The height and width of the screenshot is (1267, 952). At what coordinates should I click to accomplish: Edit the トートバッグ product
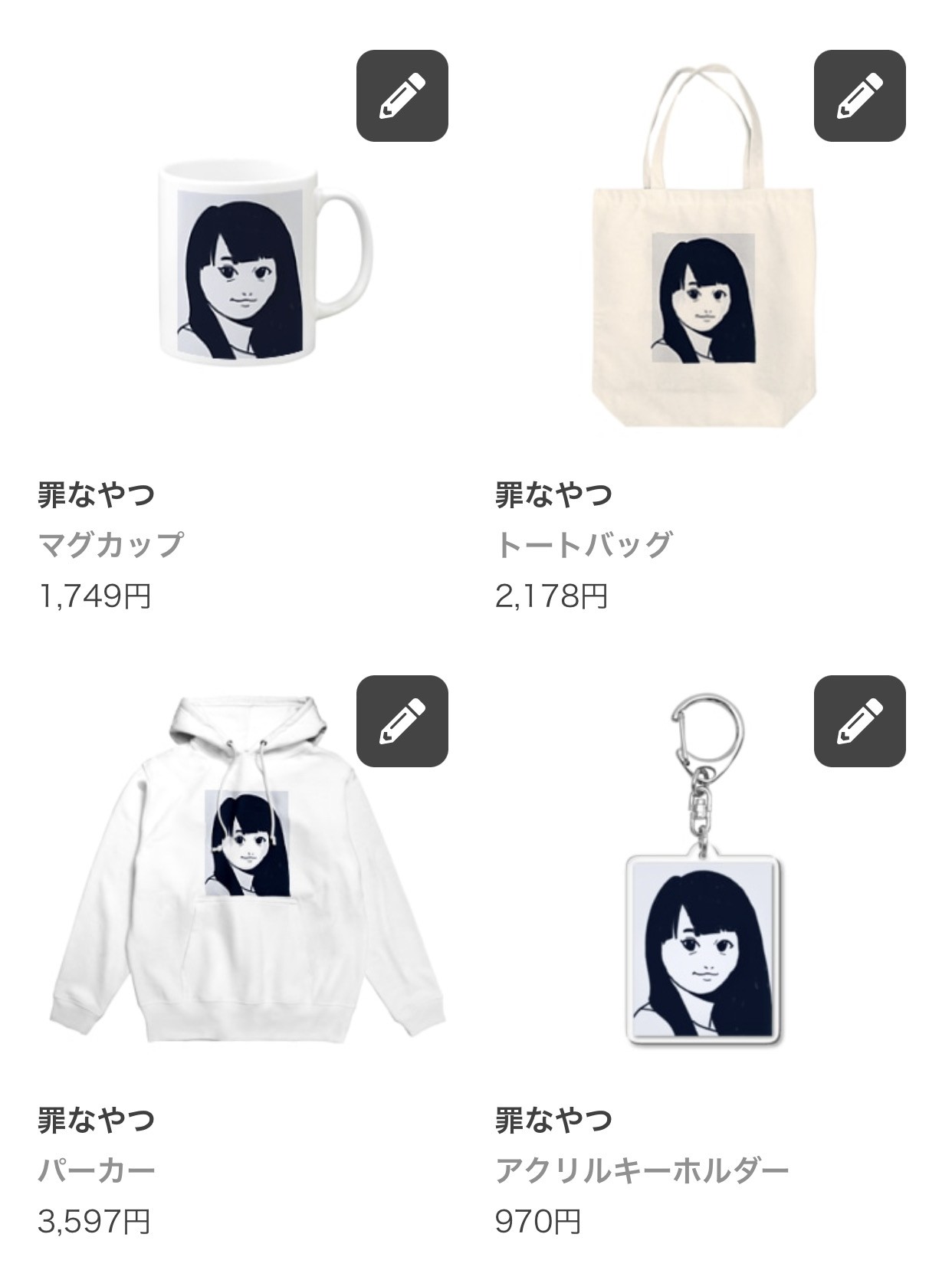point(859,96)
